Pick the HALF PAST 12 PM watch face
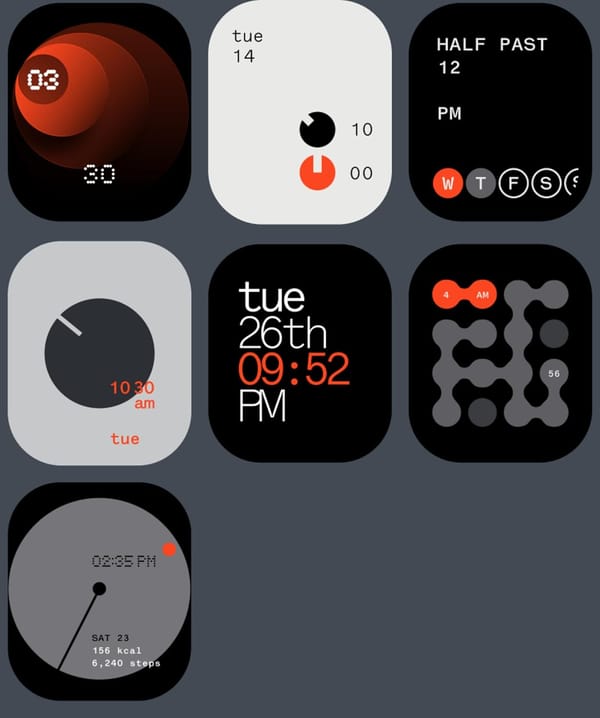 (500, 111)
